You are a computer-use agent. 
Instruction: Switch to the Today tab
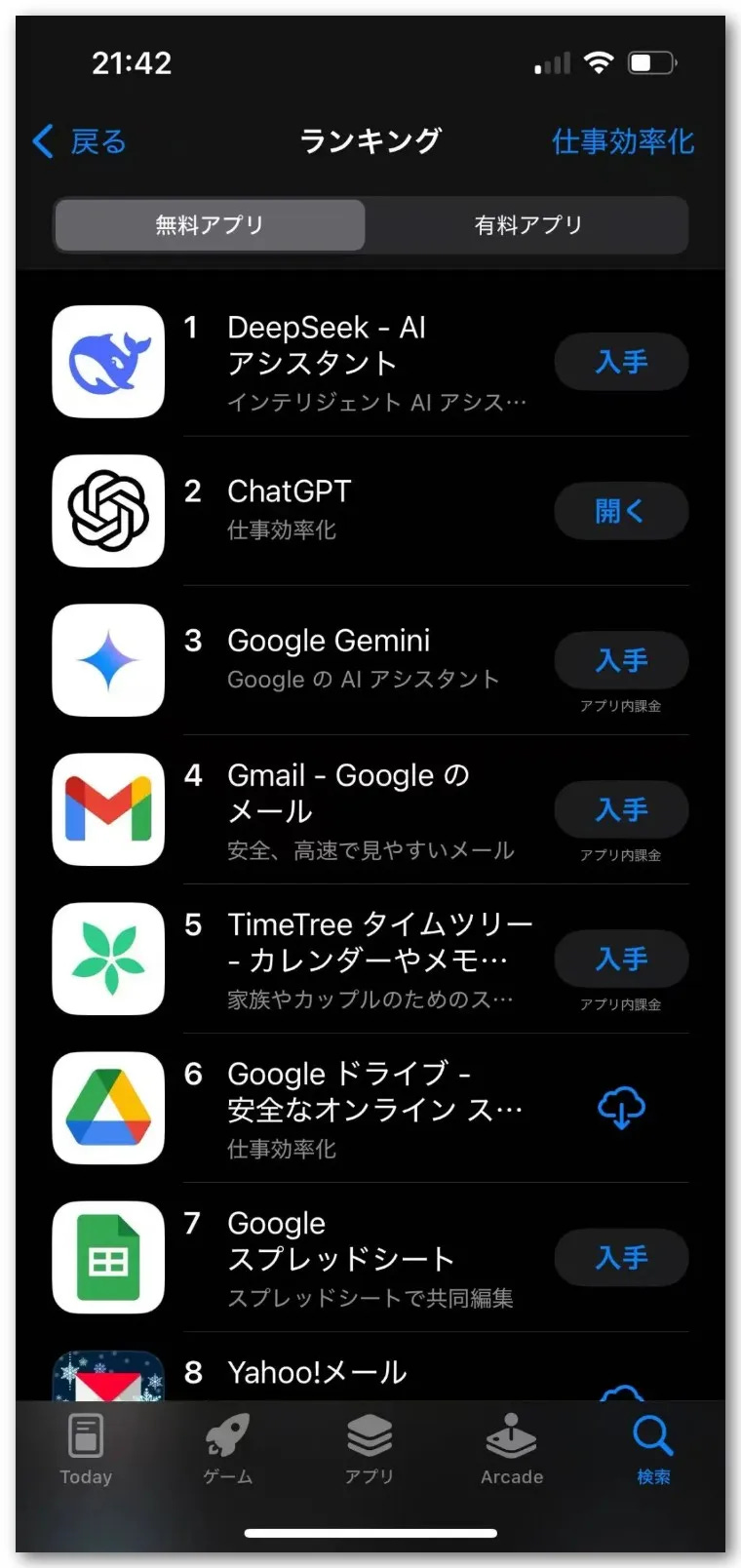pyautogui.click(x=86, y=1449)
